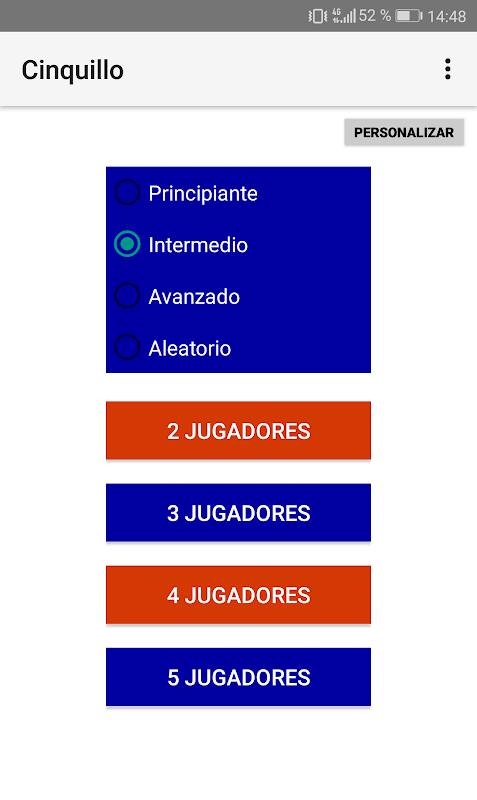477x800 pixels.
Task: Open the three-dot overflow menu
Action: pyautogui.click(x=447, y=69)
